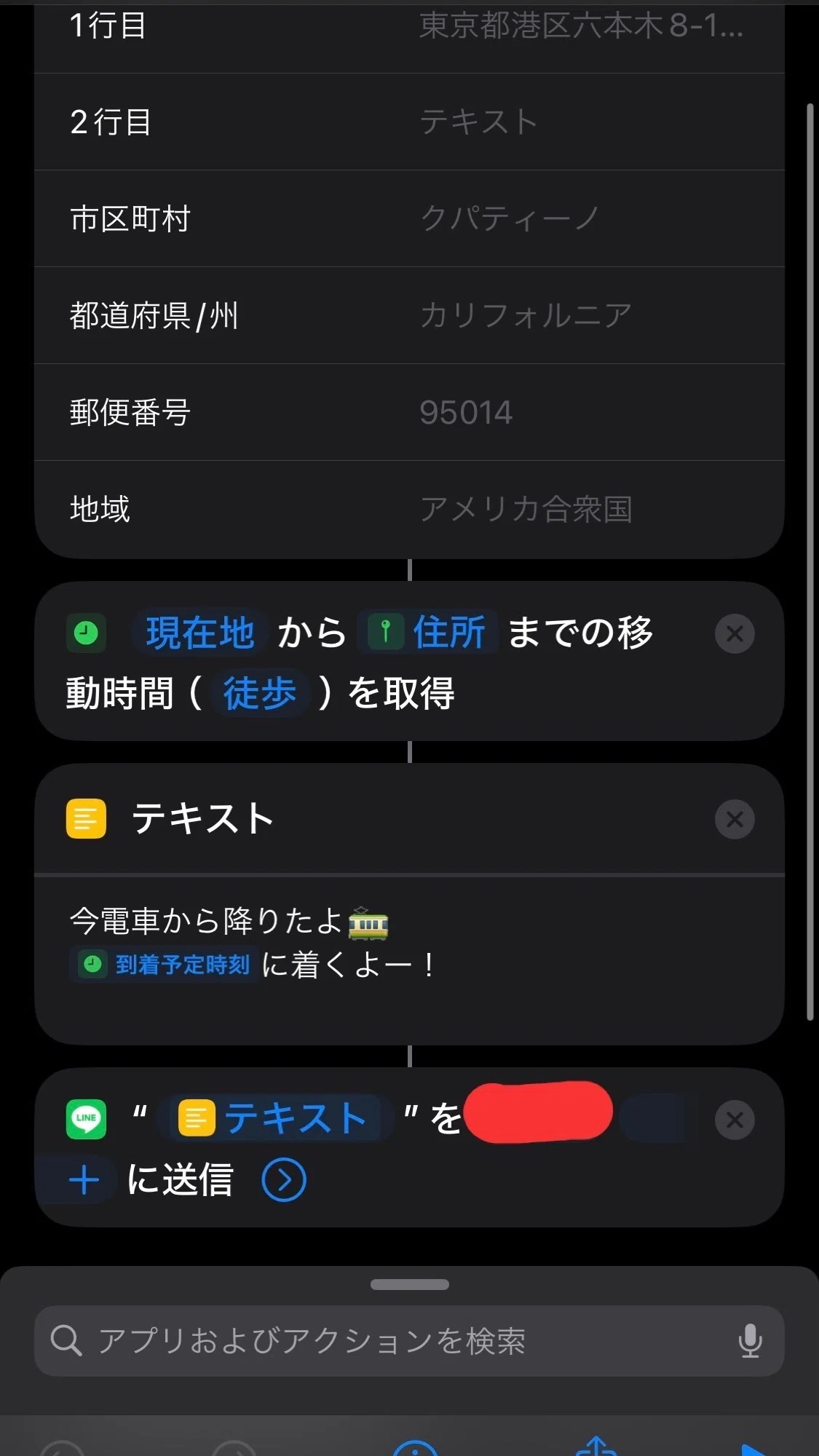Change the 徒歩 travel mode

259,692
